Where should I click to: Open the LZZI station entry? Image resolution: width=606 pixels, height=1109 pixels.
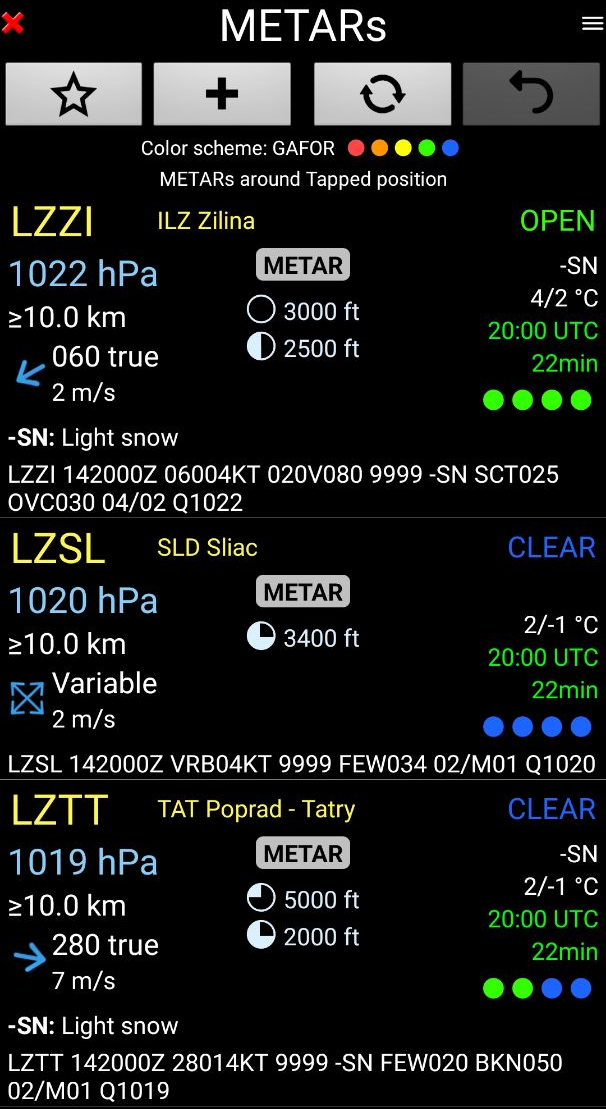303,359
